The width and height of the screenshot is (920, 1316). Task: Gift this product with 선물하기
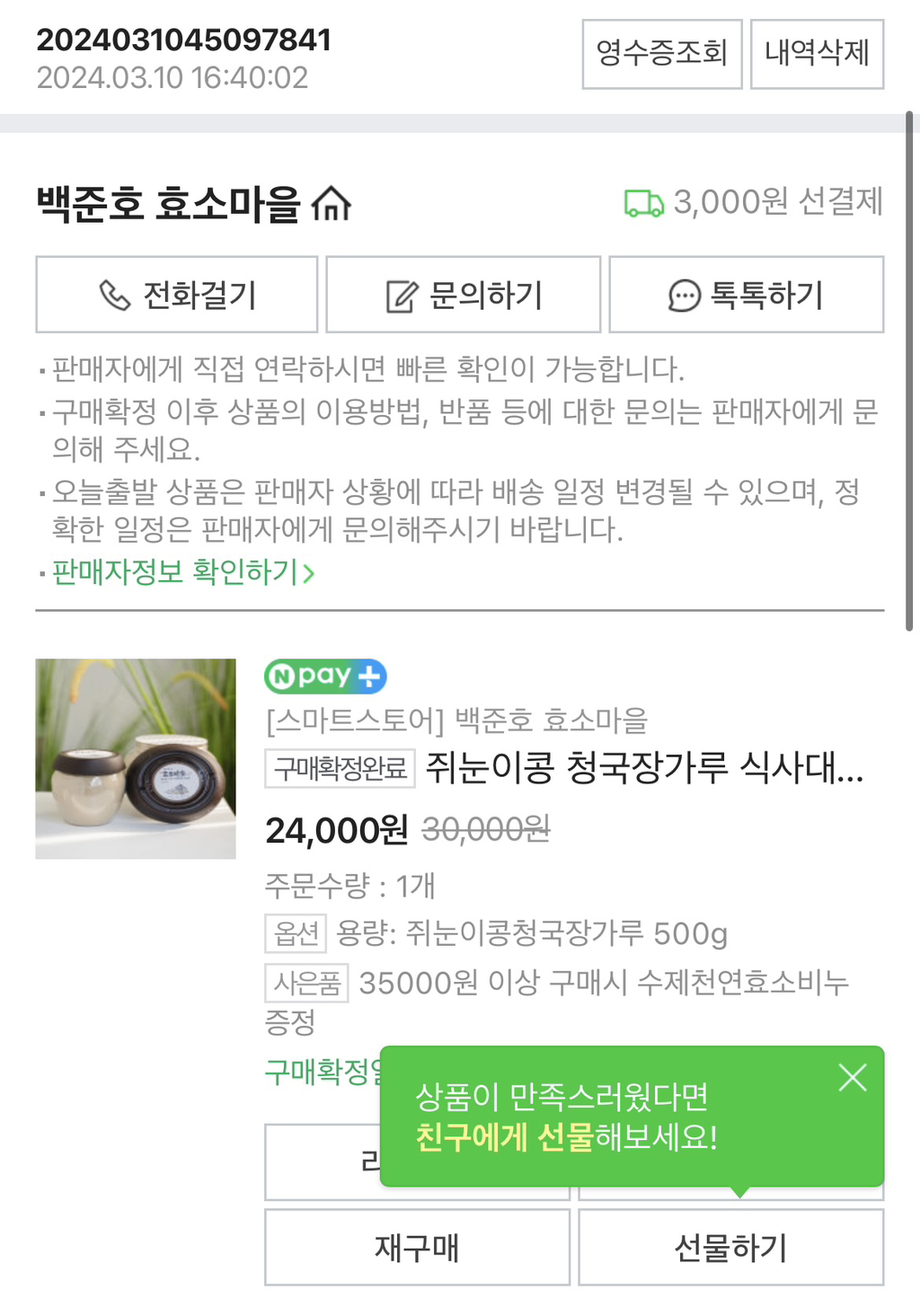[730, 1247]
